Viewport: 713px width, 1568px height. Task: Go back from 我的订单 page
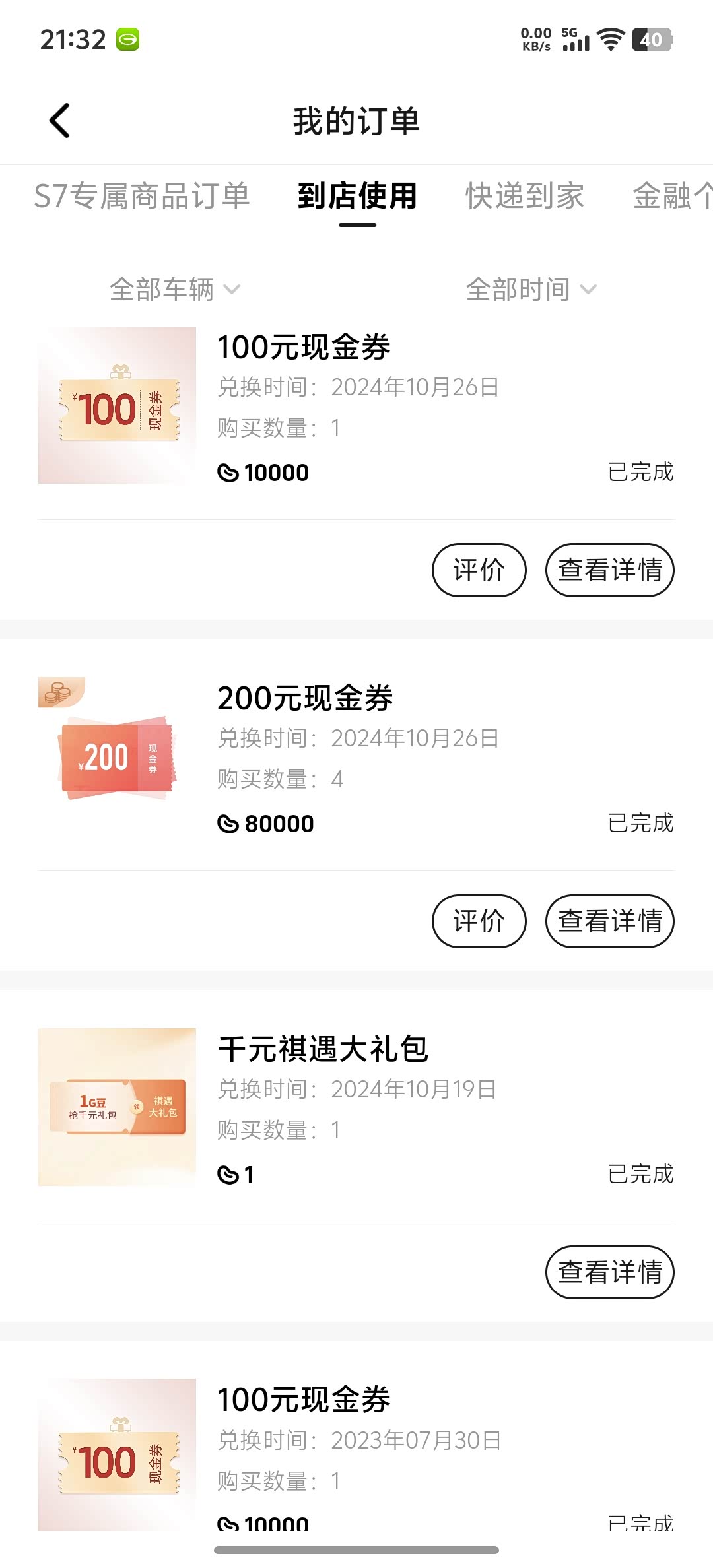click(x=59, y=121)
